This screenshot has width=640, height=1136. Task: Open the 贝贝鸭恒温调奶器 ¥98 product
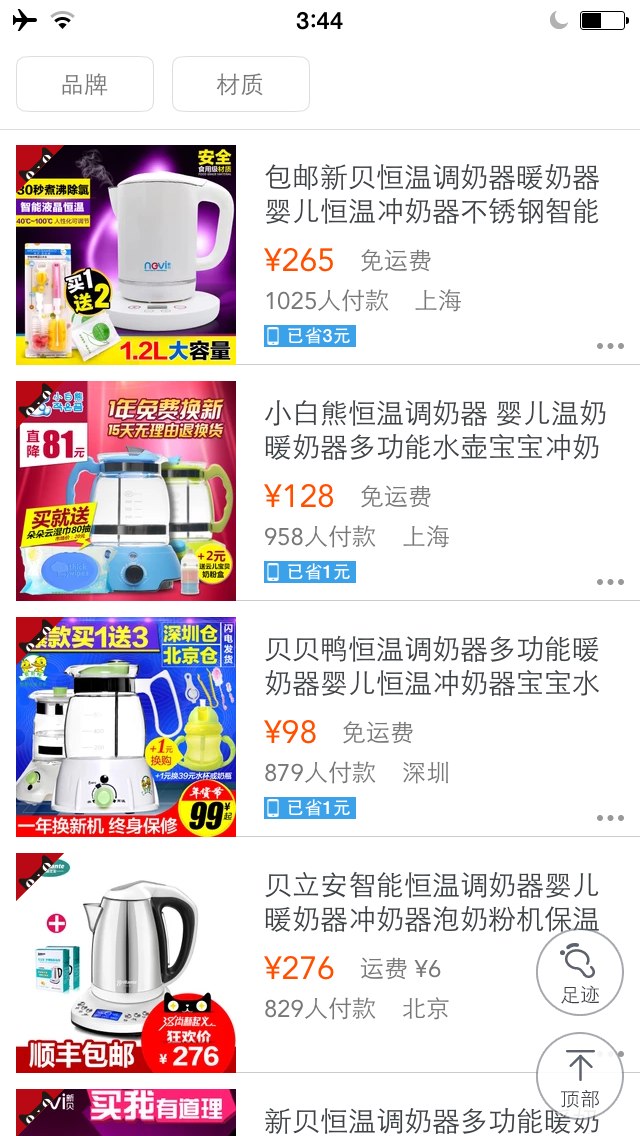tap(431, 667)
